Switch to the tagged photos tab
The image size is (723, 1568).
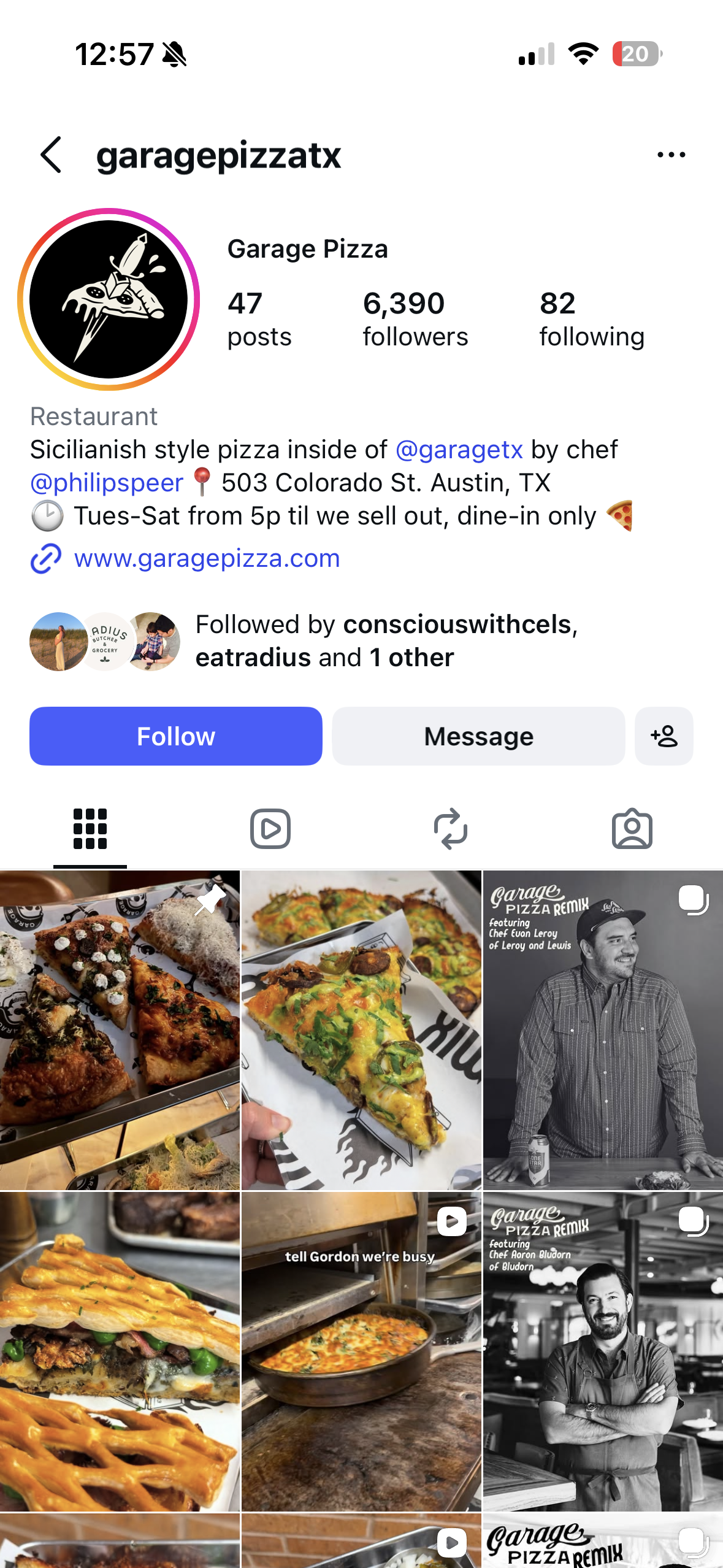tap(632, 829)
